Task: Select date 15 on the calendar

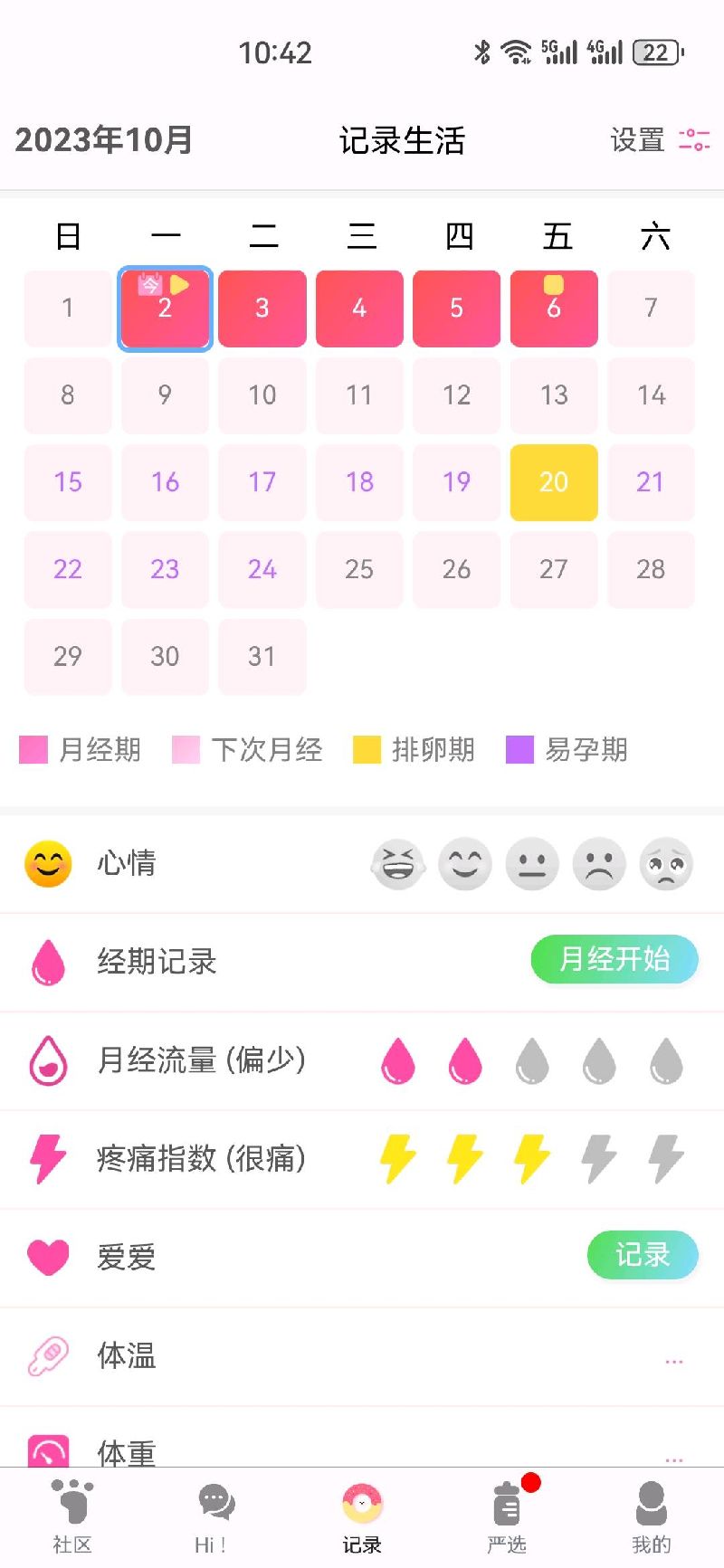Action: click(x=68, y=482)
